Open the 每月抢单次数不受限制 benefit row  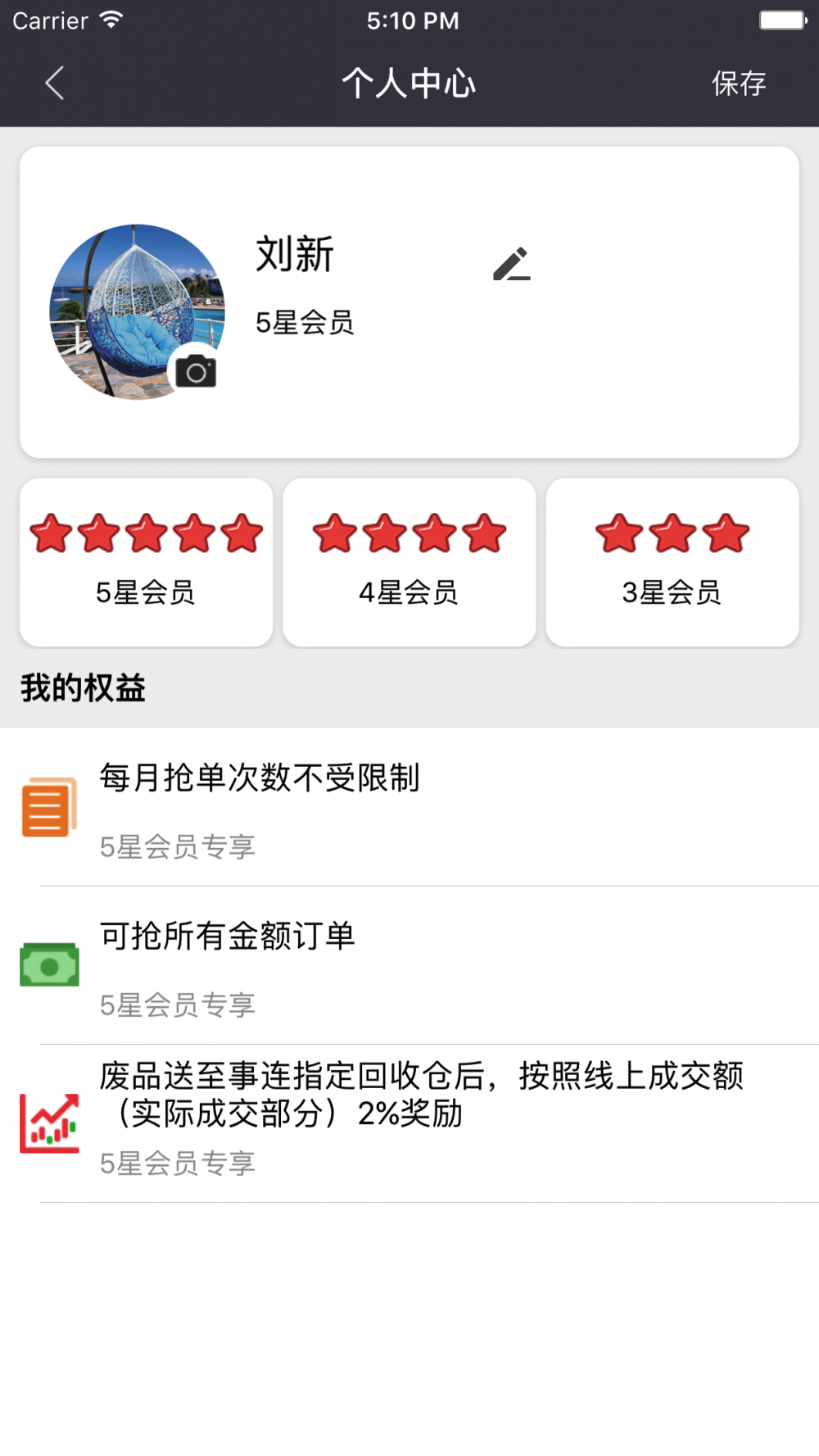[409, 808]
